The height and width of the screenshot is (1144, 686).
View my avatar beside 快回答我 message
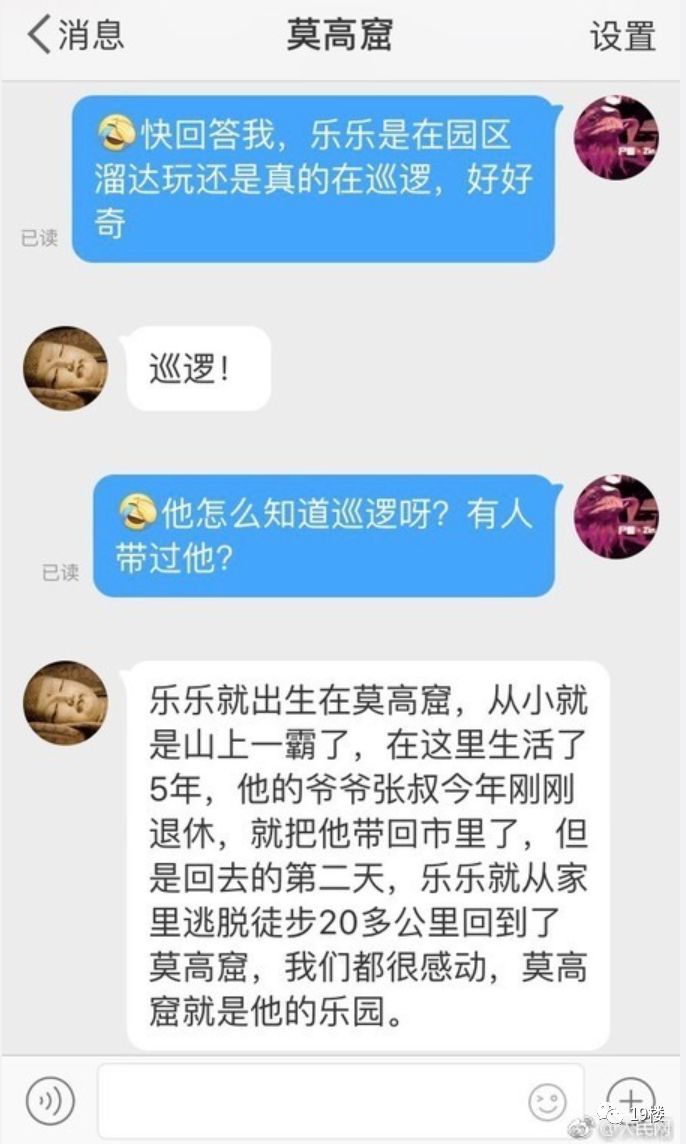(617, 137)
